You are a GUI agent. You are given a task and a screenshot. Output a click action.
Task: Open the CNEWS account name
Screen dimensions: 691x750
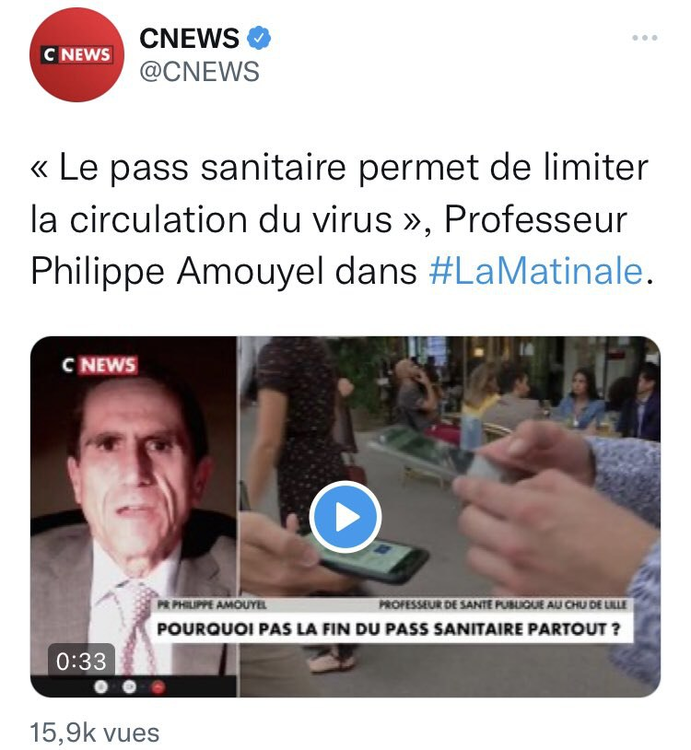pyautogui.click(x=189, y=38)
